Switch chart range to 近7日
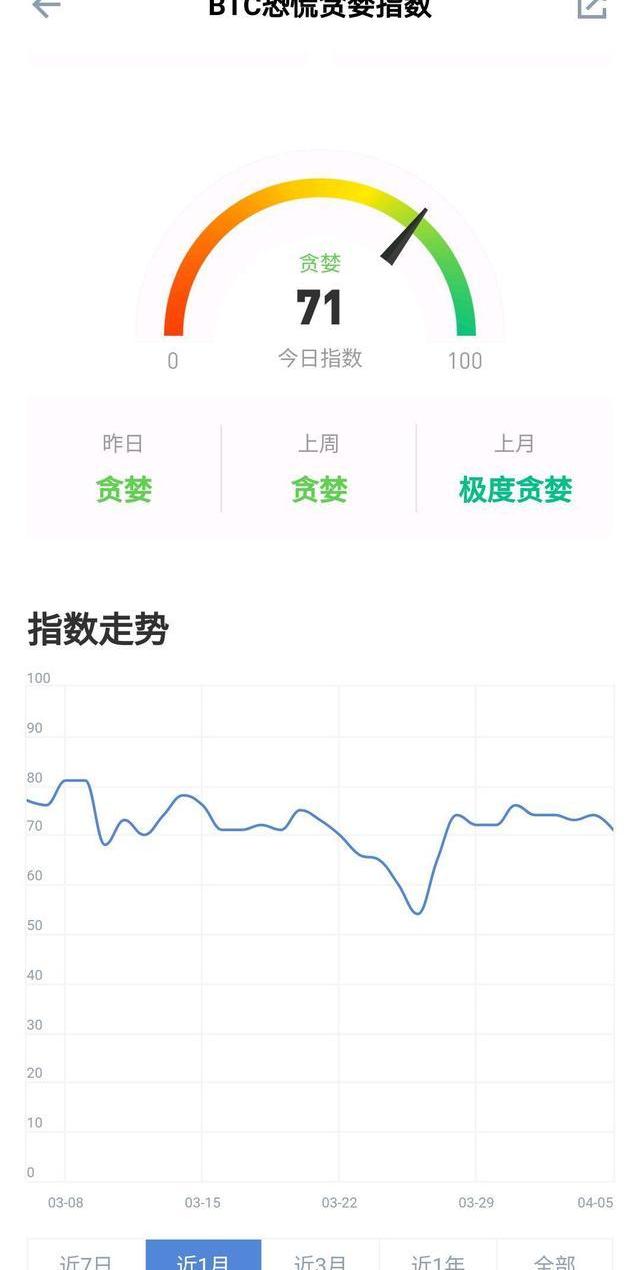Image resolution: width=640 pixels, height=1270 pixels. (86, 1258)
